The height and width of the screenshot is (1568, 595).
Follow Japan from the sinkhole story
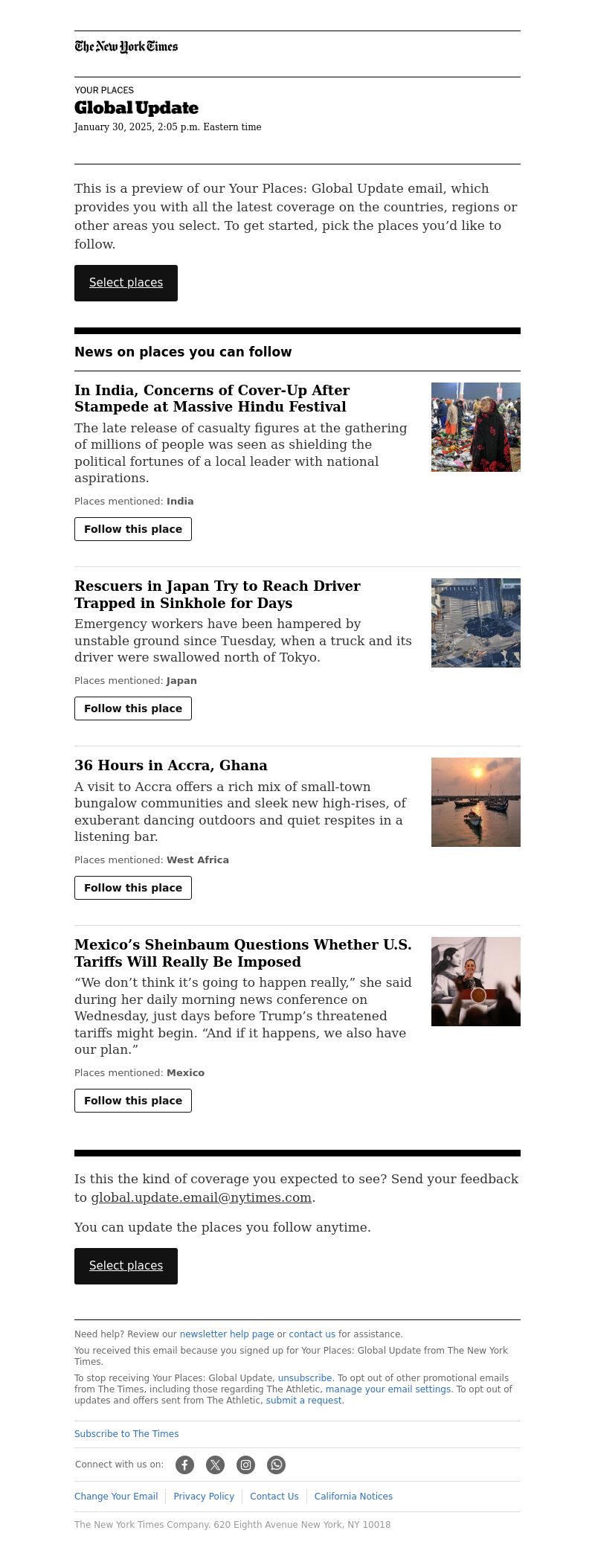[132, 708]
